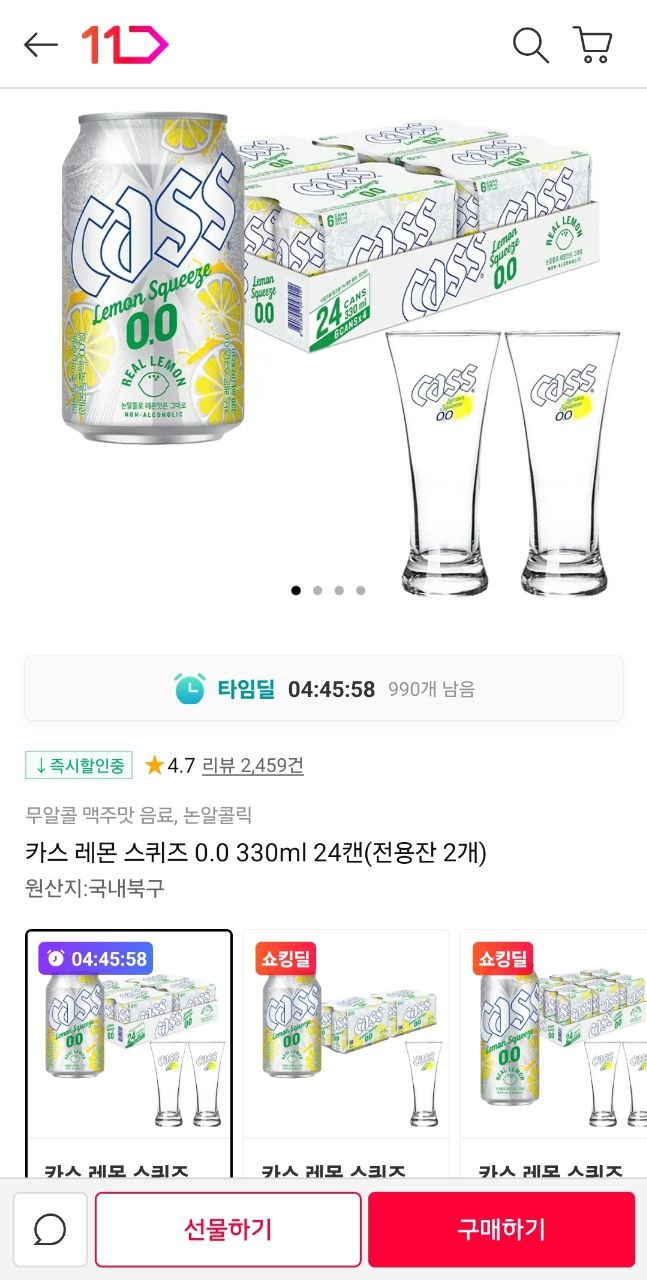The width and height of the screenshot is (647, 1280).
Task: Open the inquiry chat bubble button
Action: pos(50,1229)
